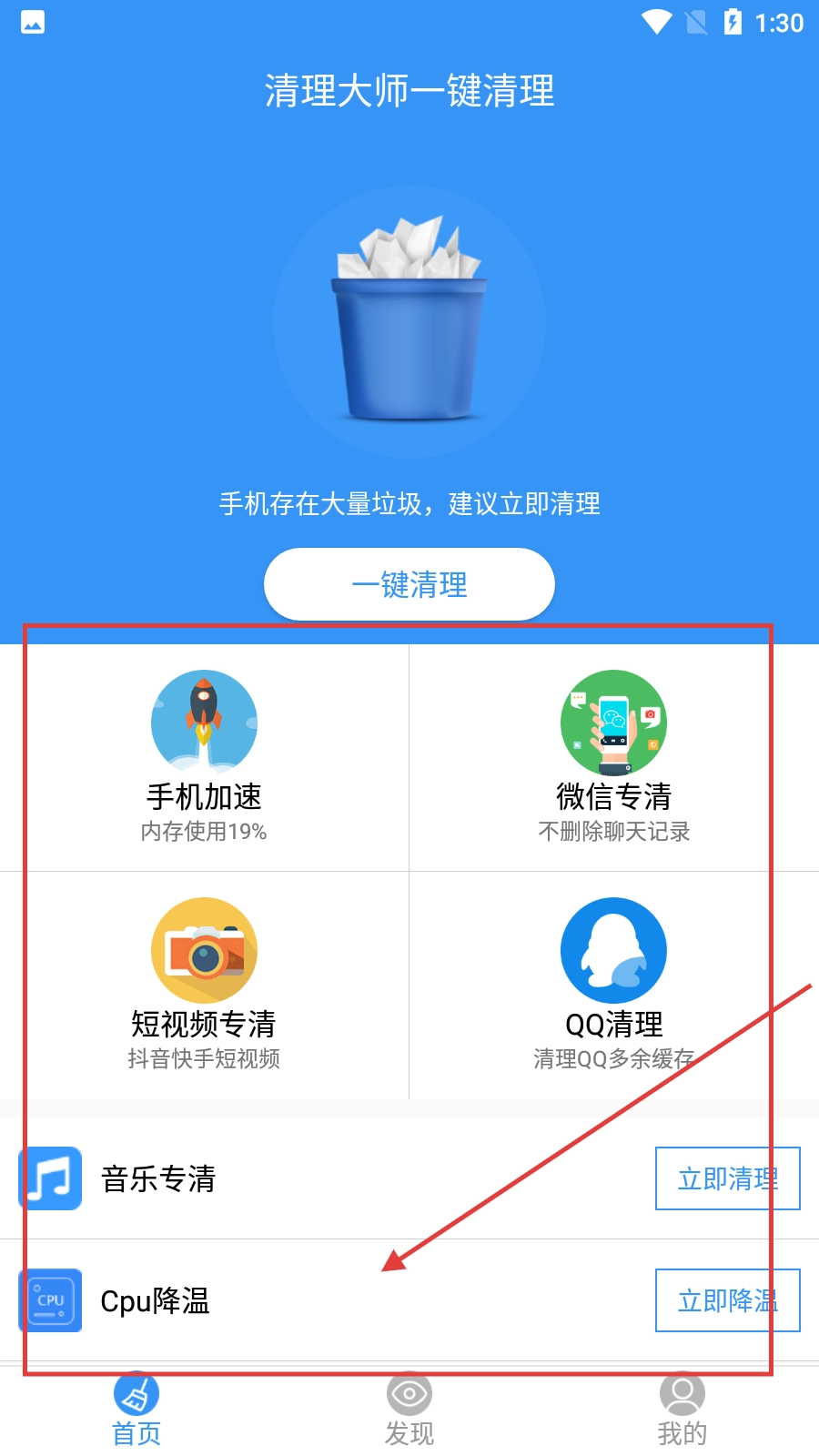Tap 立即清理 for 音乐专清
819x1456 pixels.
[x=727, y=1178]
